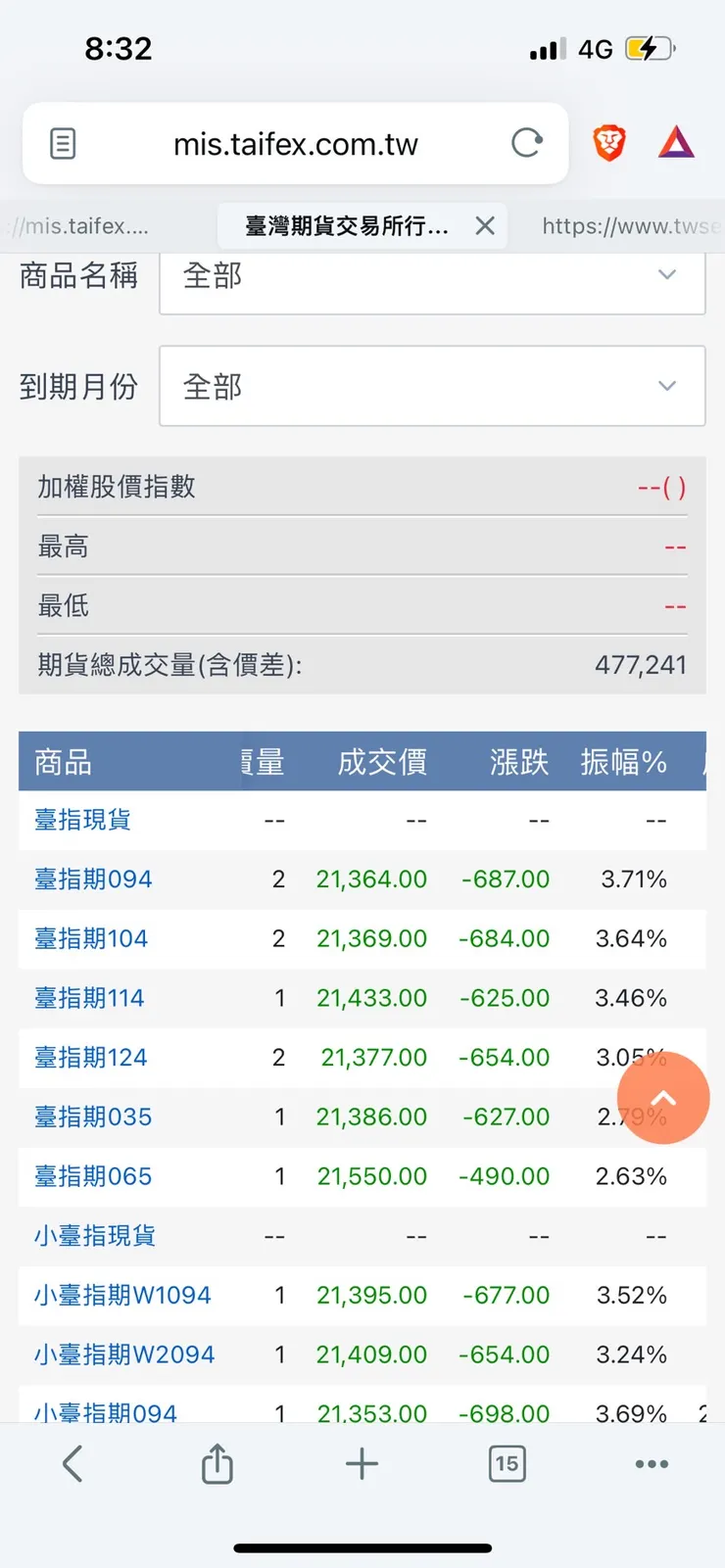Open Brave Rewards triangle icon

(675, 142)
